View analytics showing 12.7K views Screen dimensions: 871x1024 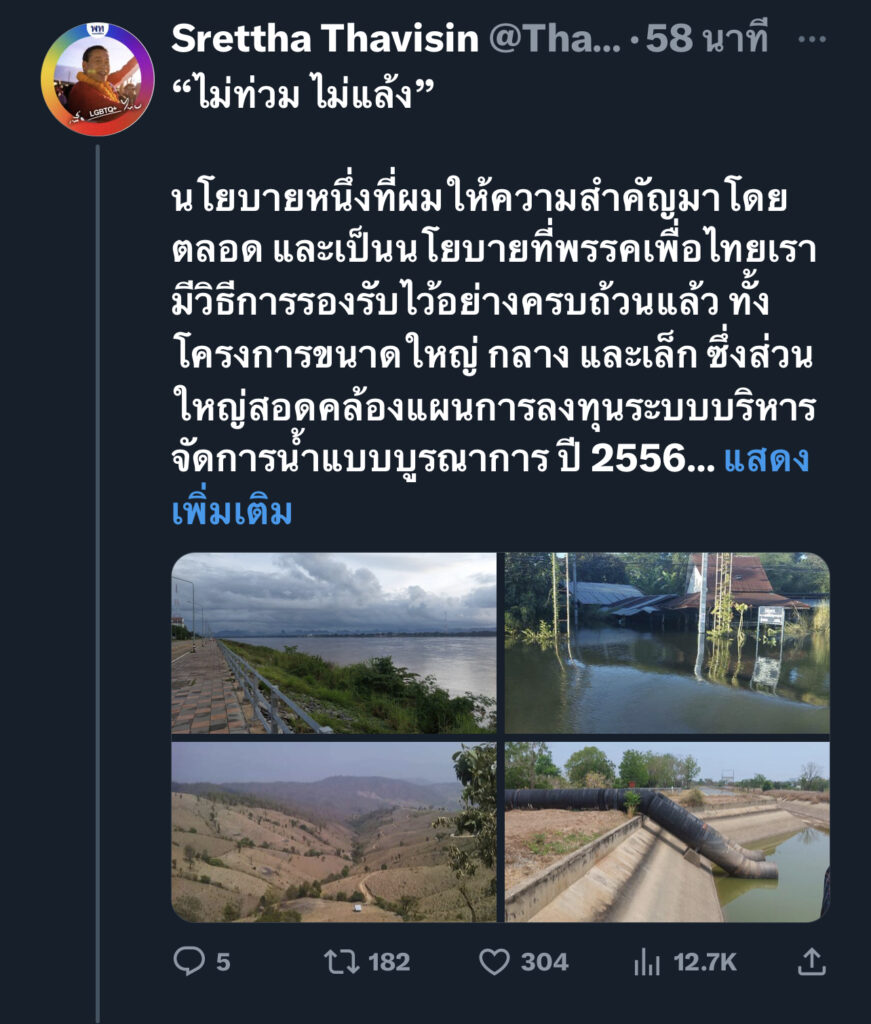point(647,962)
